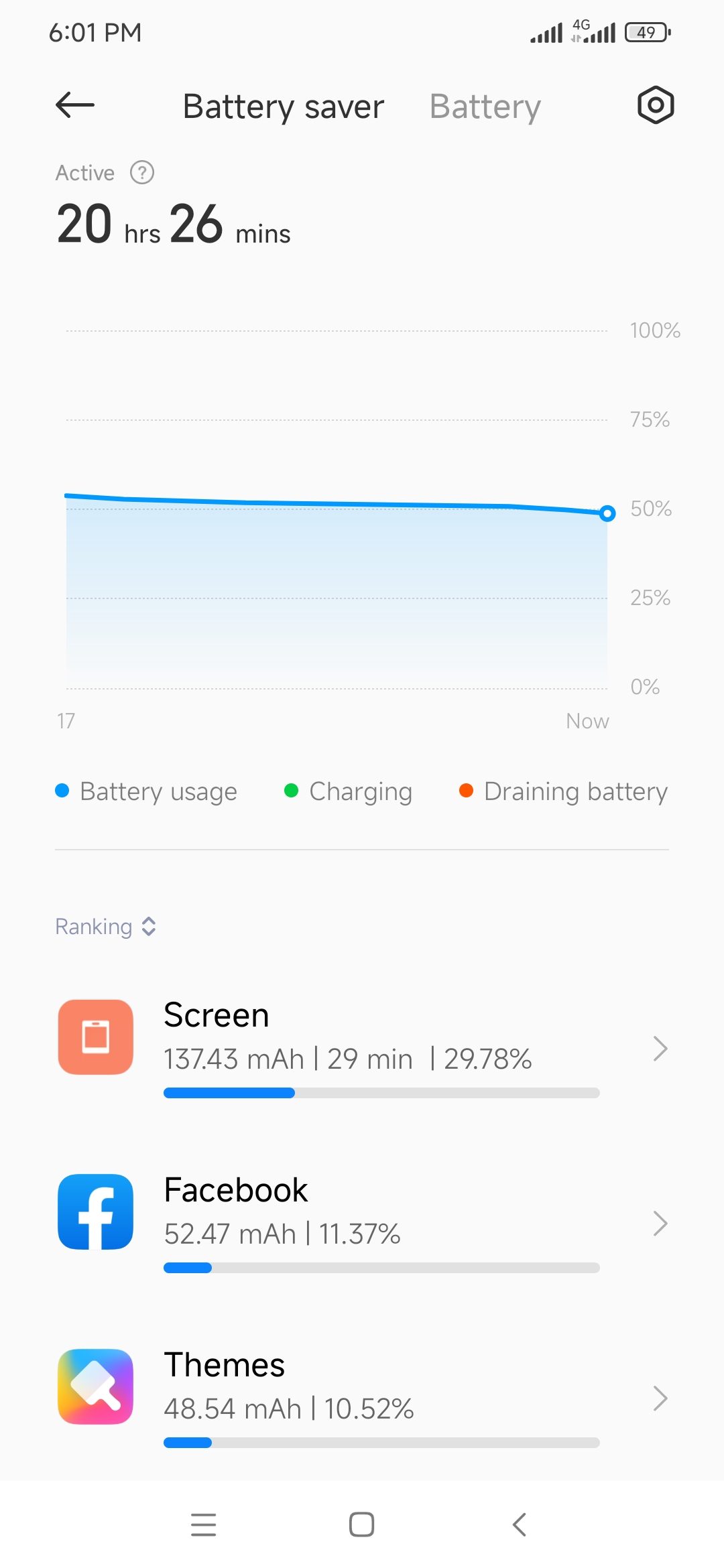View Facebook battery usage details
The width and height of the screenshot is (724, 1568).
[x=362, y=1222]
